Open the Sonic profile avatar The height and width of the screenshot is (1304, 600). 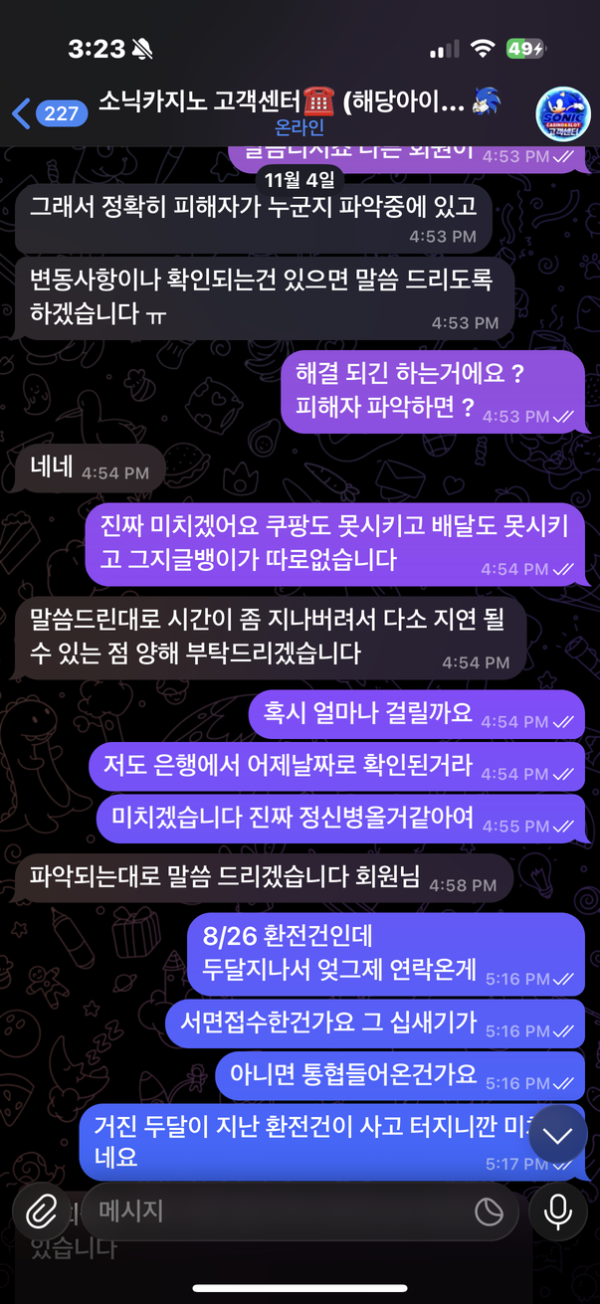coord(560,112)
